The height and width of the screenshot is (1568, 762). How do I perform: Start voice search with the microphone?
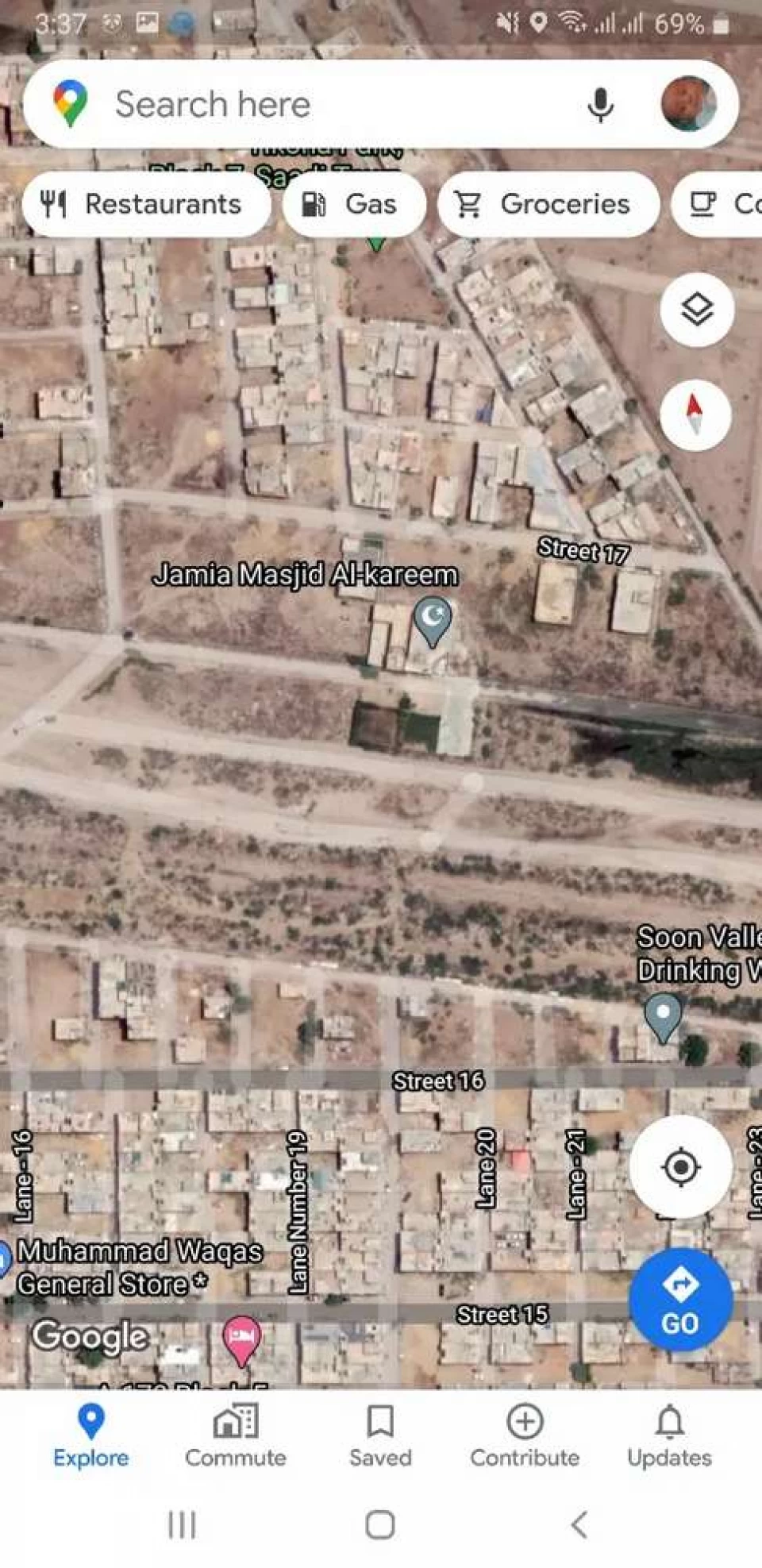click(x=601, y=105)
